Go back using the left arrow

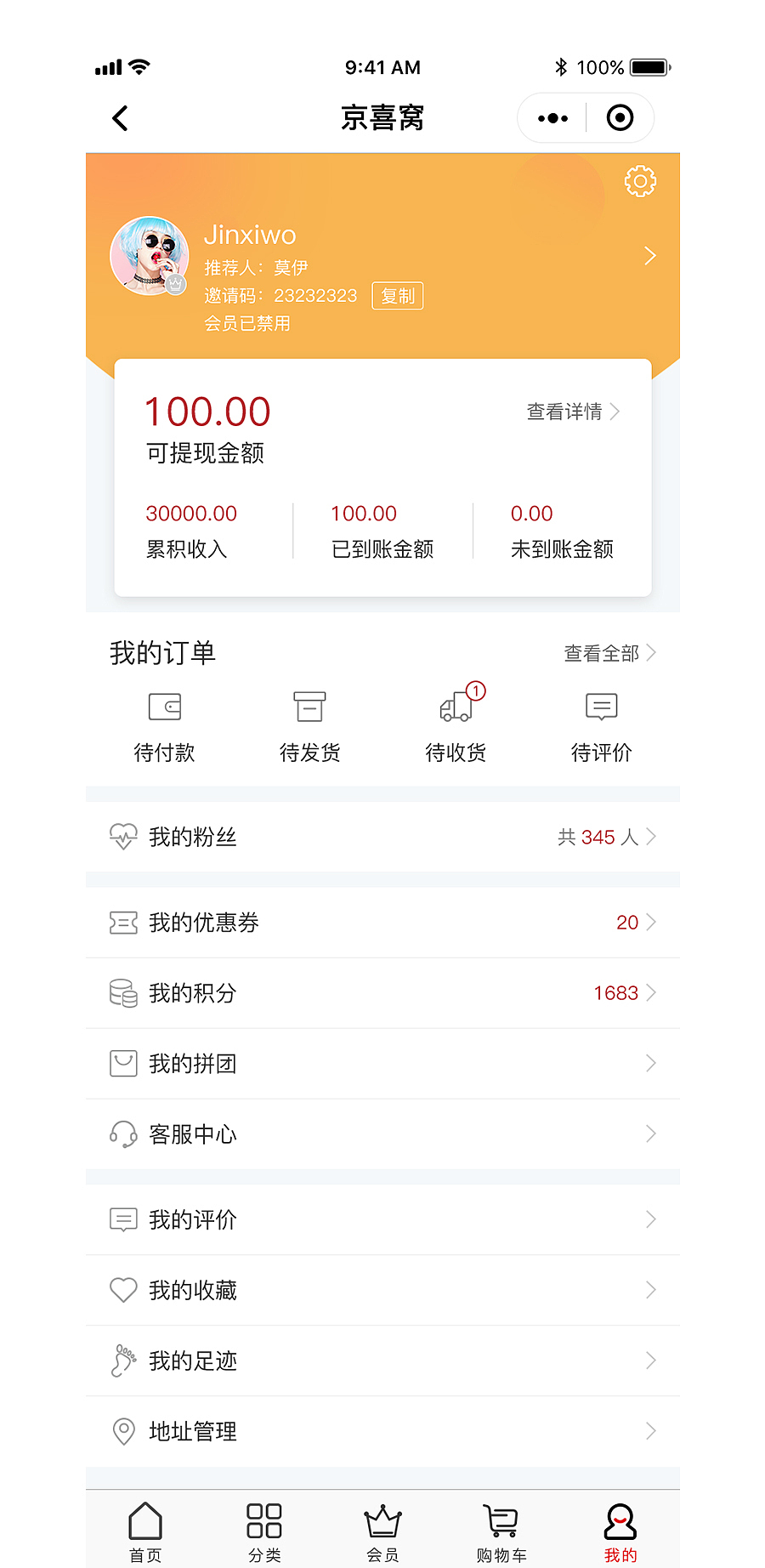[119, 118]
